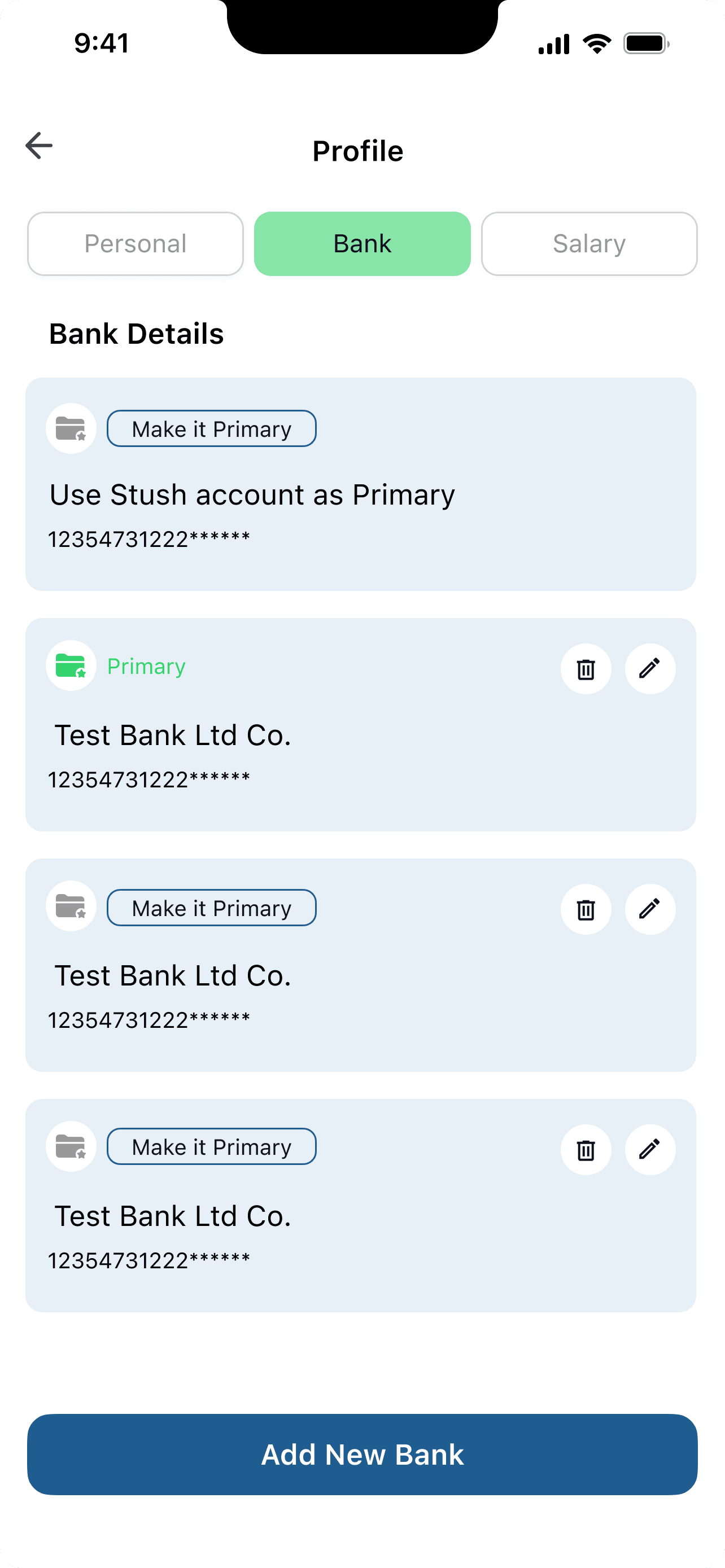Switch to the Personal tab
This screenshot has height=1568, width=725.
[135, 243]
